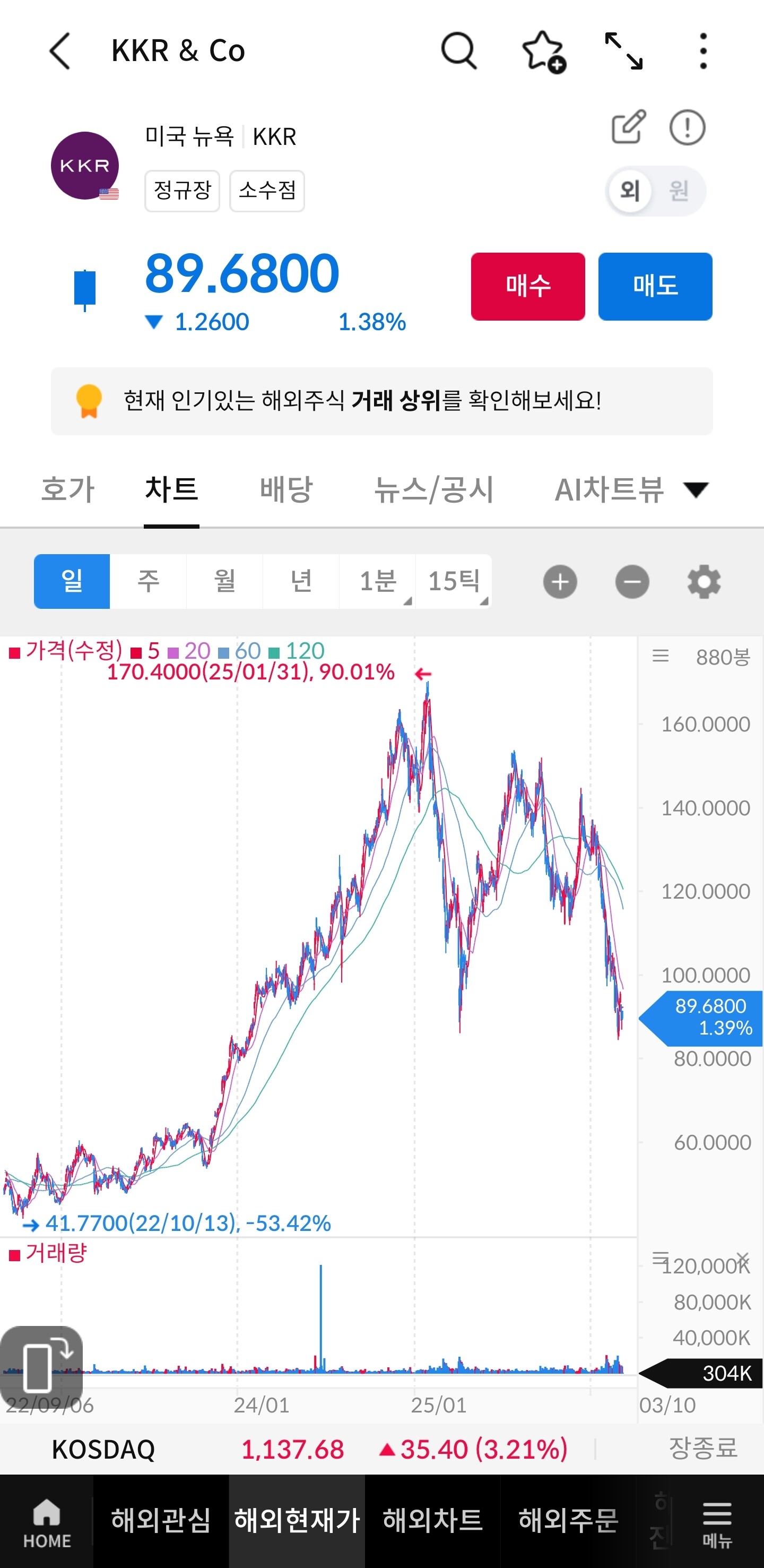764x1568 pixels.
Task: Tap the red 매수 buy button
Action: click(528, 286)
